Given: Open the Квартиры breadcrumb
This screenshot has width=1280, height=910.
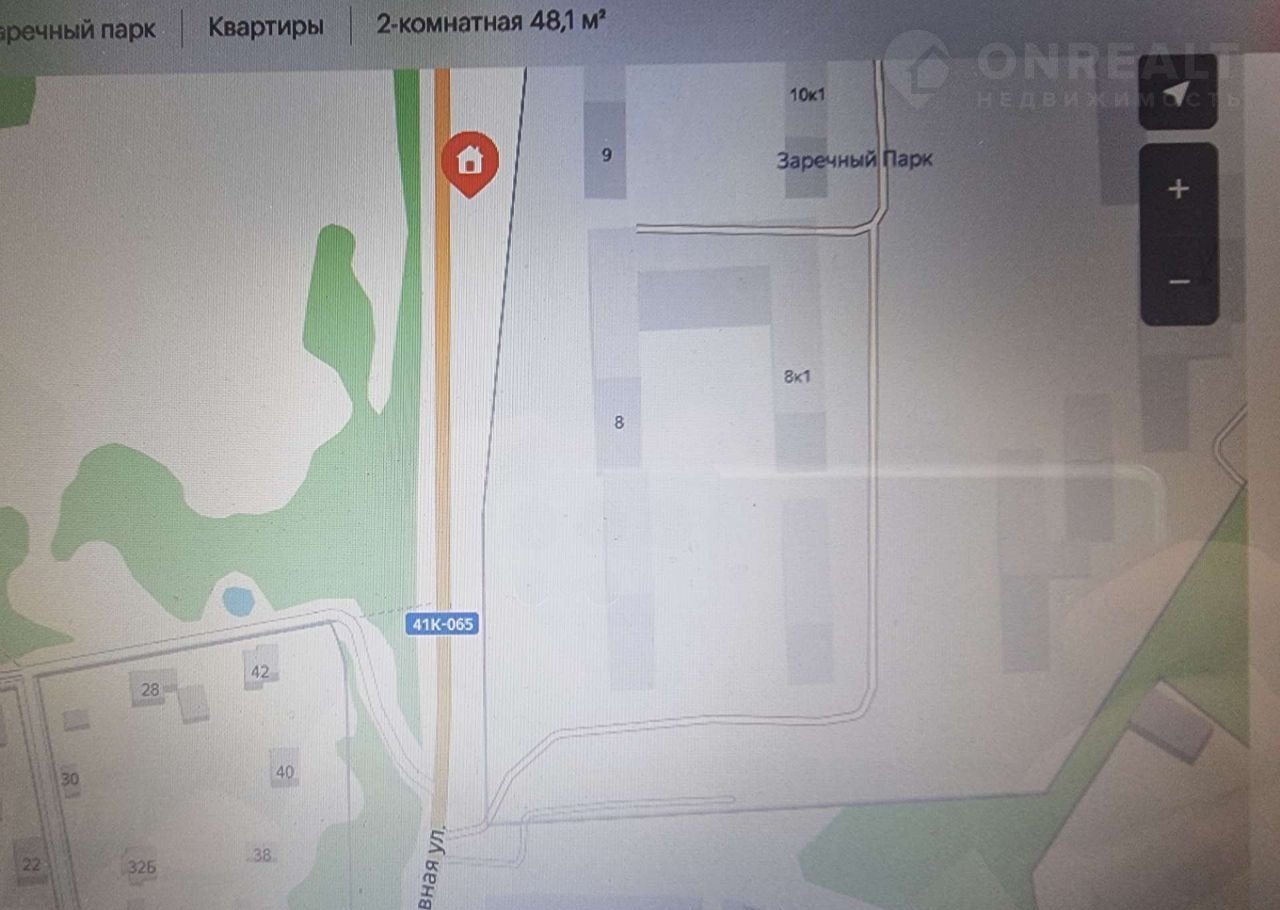Looking at the screenshot, I should [x=265, y=26].
